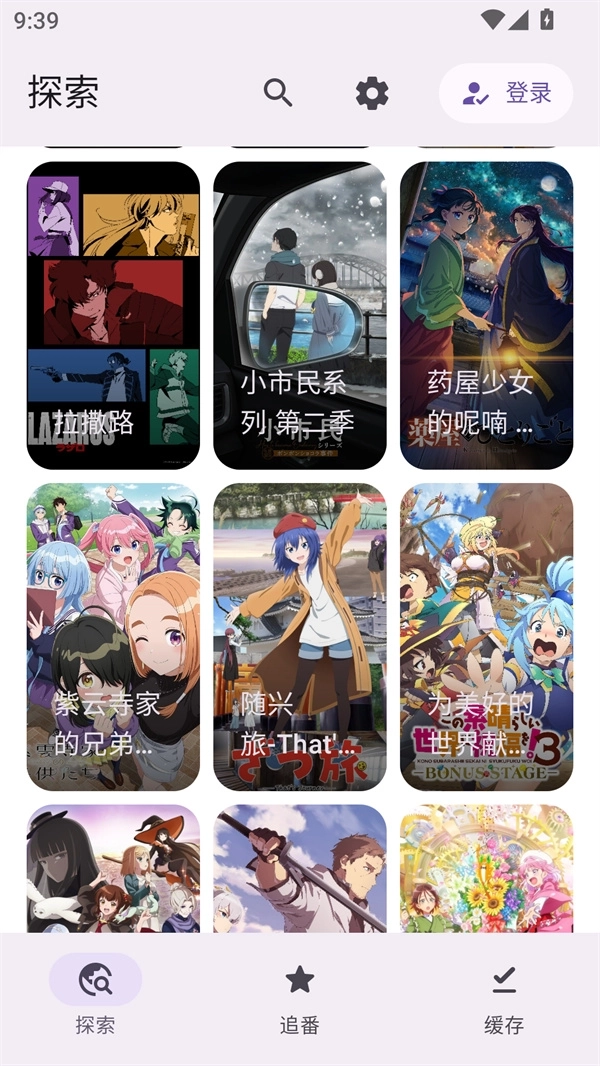Open the 随兴旅 anime card
Screen dimensions: 600x1066
click(300, 637)
